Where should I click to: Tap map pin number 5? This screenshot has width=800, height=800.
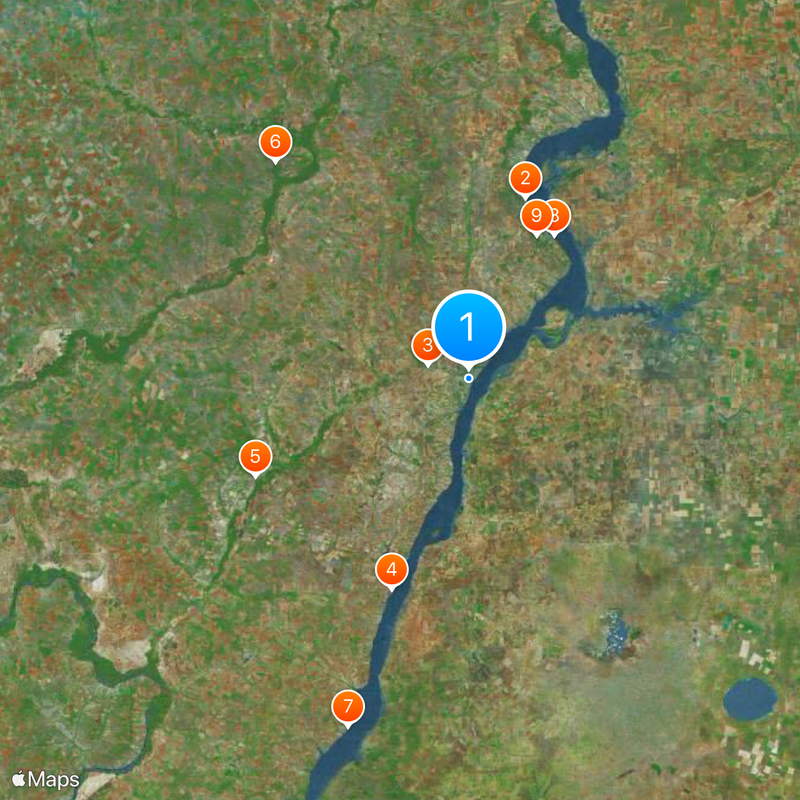point(255,457)
